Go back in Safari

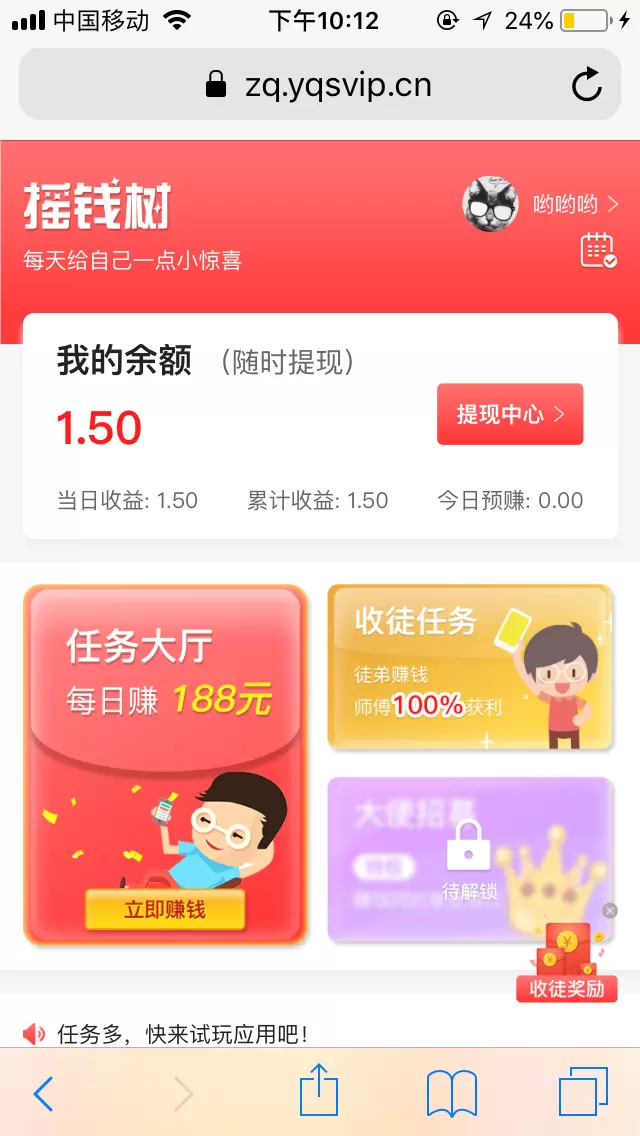[x=43, y=1094]
